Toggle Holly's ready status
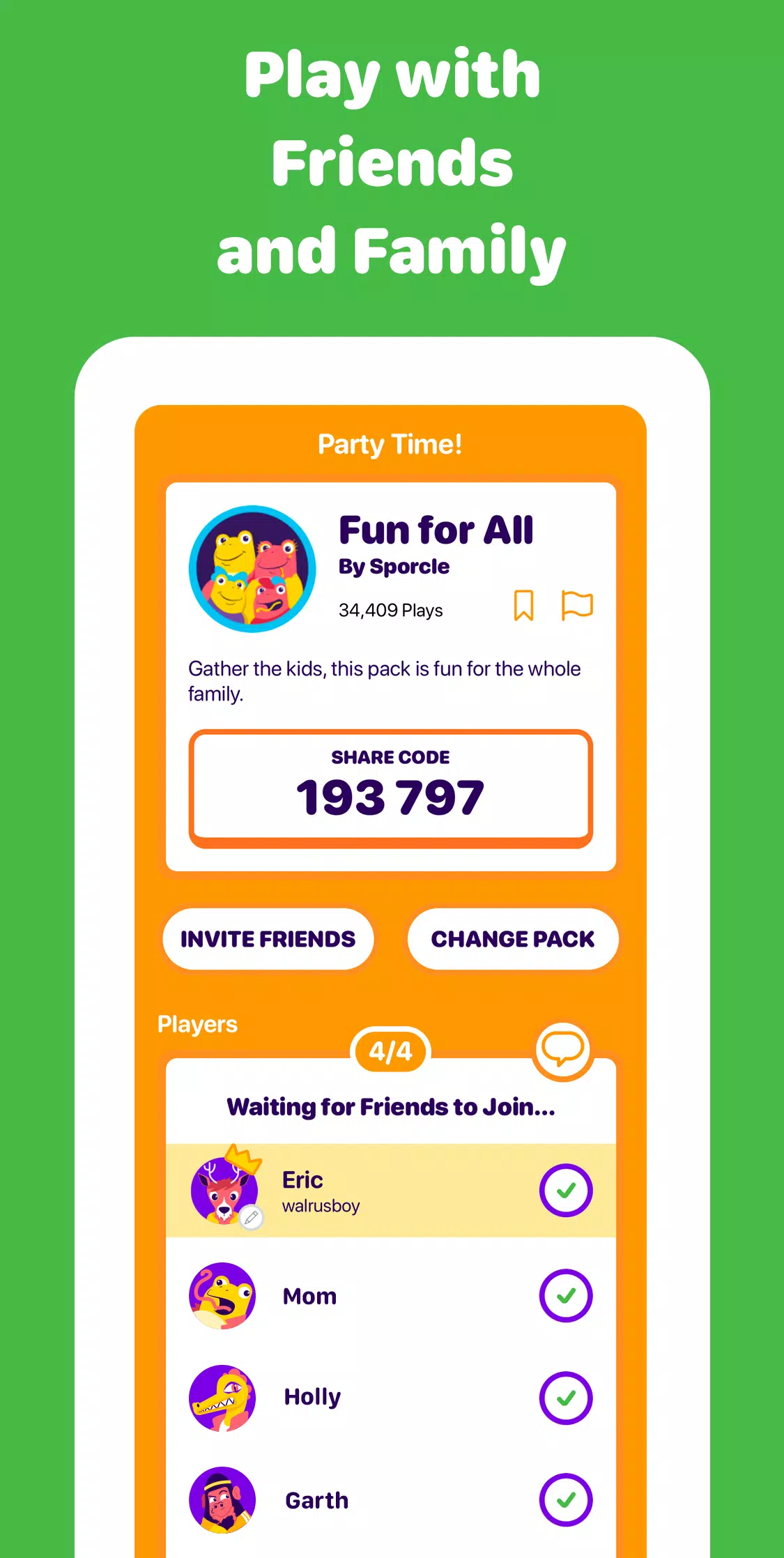This screenshot has width=784, height=1558. 566,1398
